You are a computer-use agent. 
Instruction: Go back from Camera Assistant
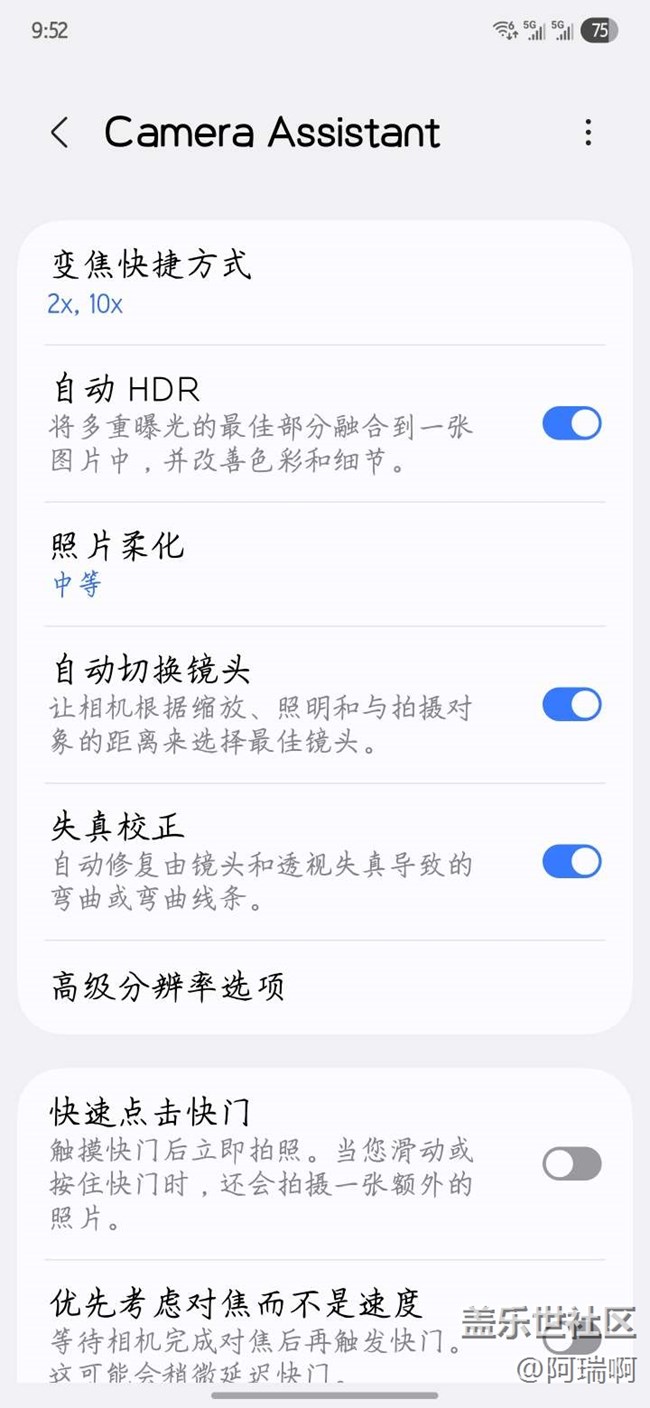pyautogui.click(x=60, y=133)
